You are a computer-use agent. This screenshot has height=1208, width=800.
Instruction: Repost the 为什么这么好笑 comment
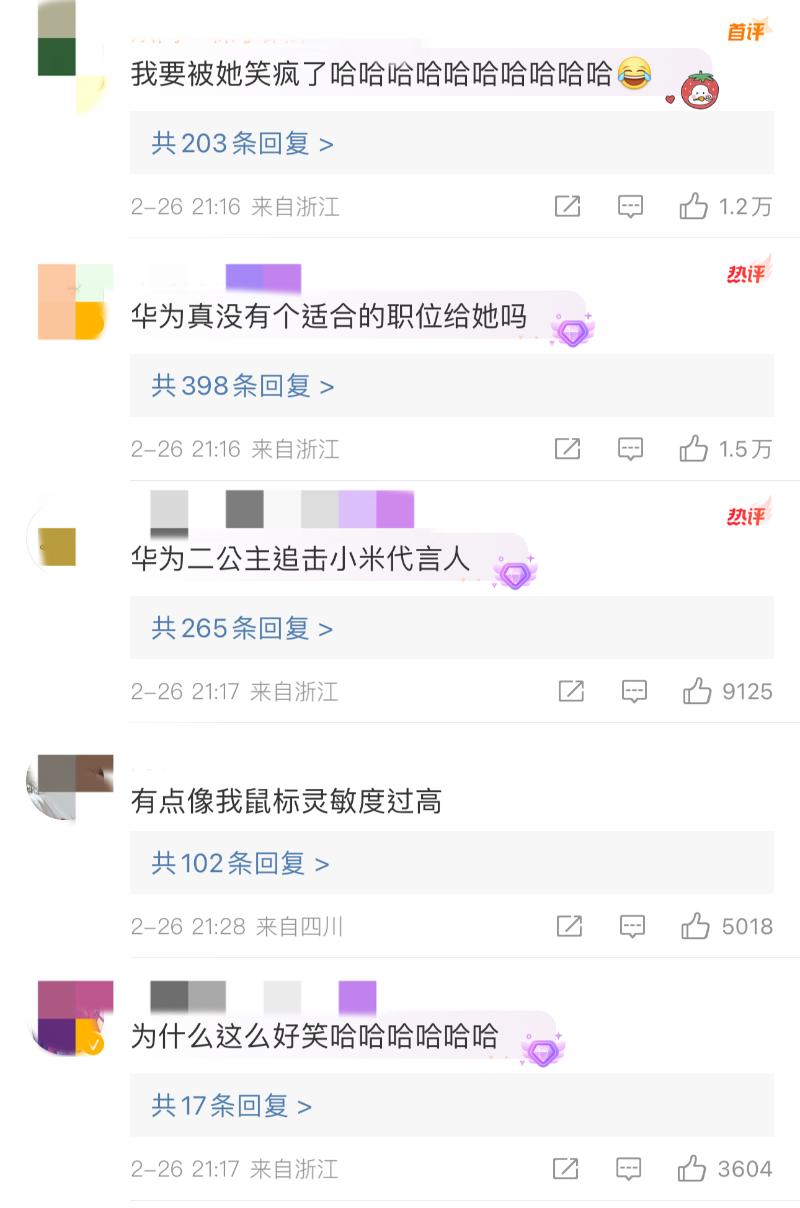pos(565,1168)
